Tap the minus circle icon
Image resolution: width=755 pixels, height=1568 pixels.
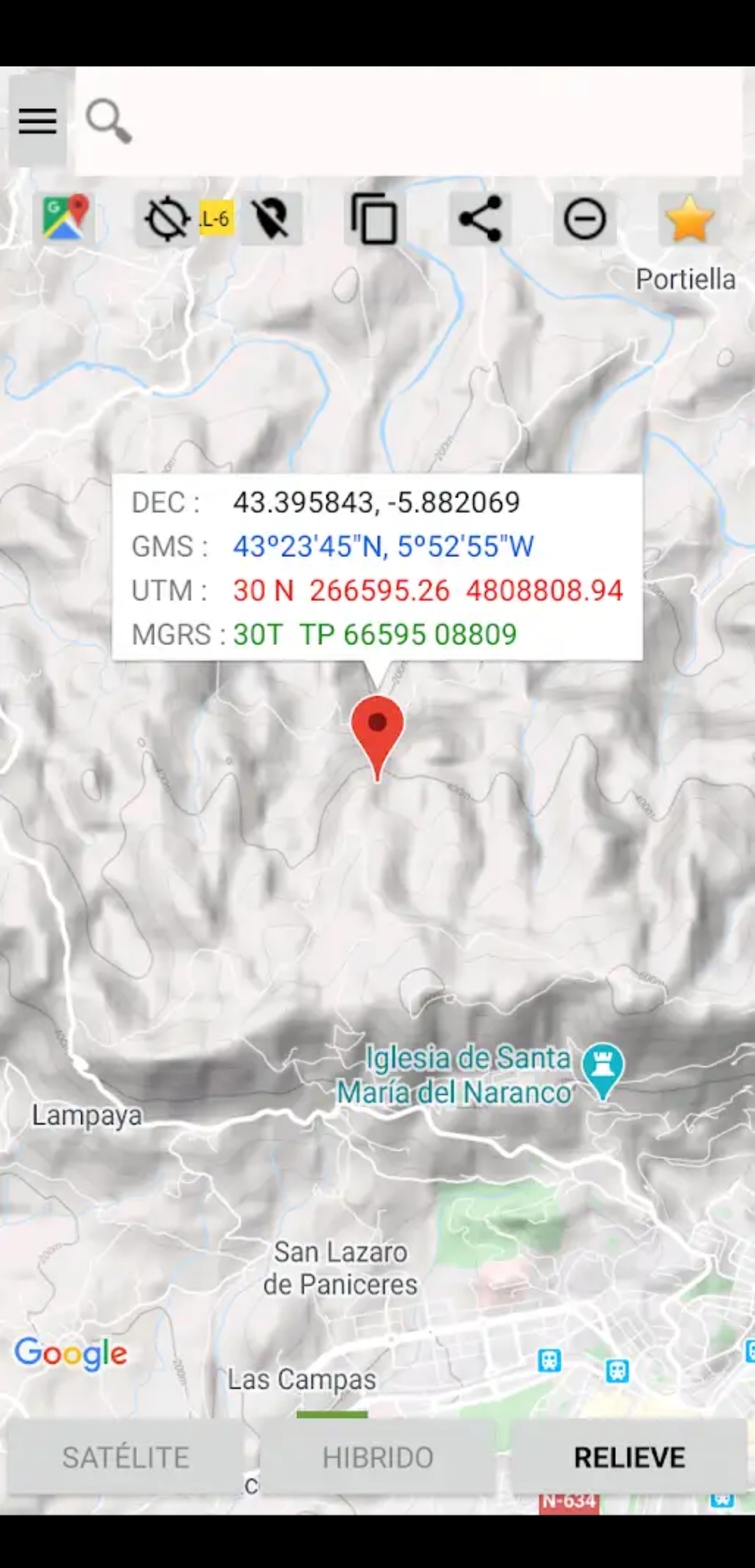tap(584, 219)
